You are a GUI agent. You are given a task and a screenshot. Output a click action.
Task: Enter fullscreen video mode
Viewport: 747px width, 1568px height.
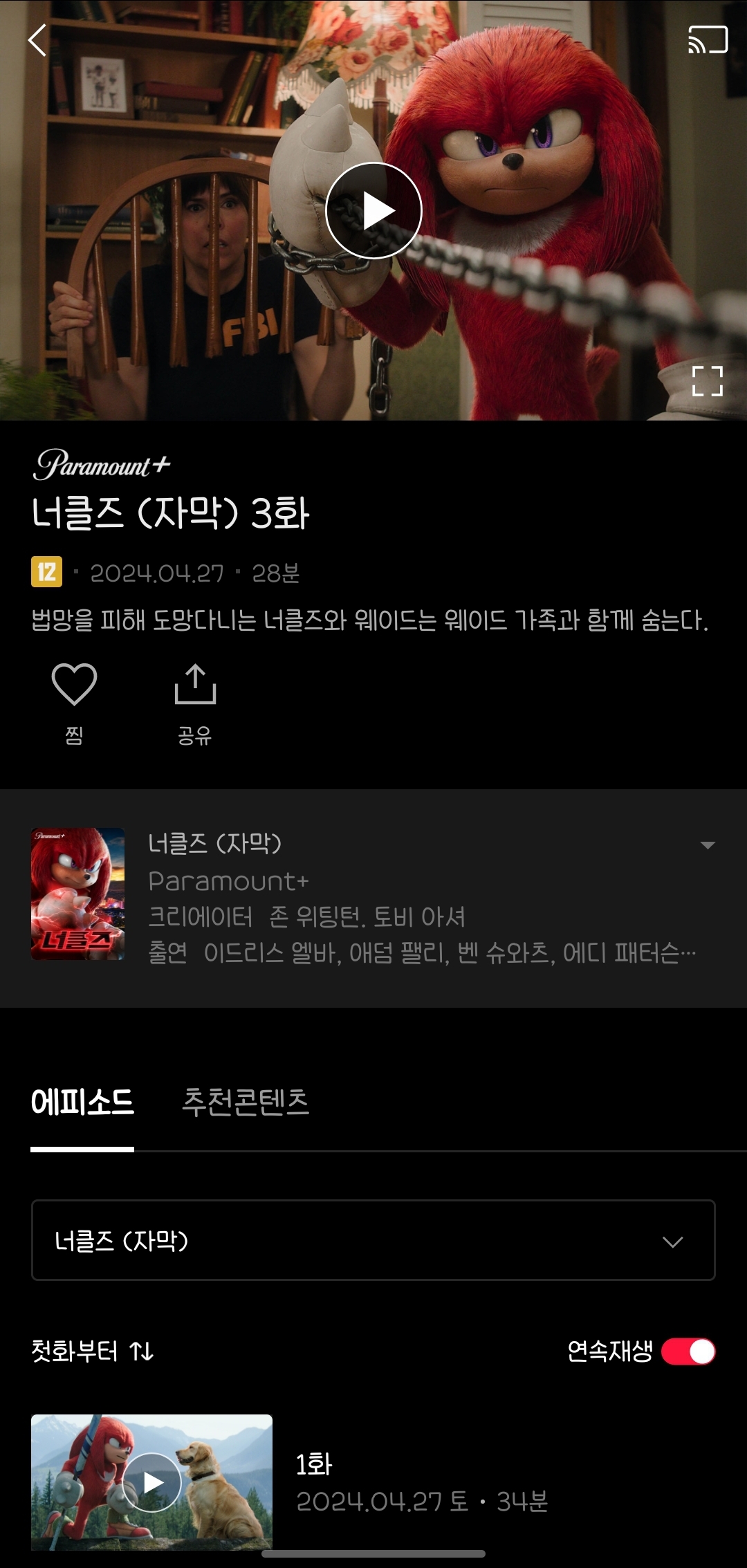pyautogui.click(x=707, y=381)
